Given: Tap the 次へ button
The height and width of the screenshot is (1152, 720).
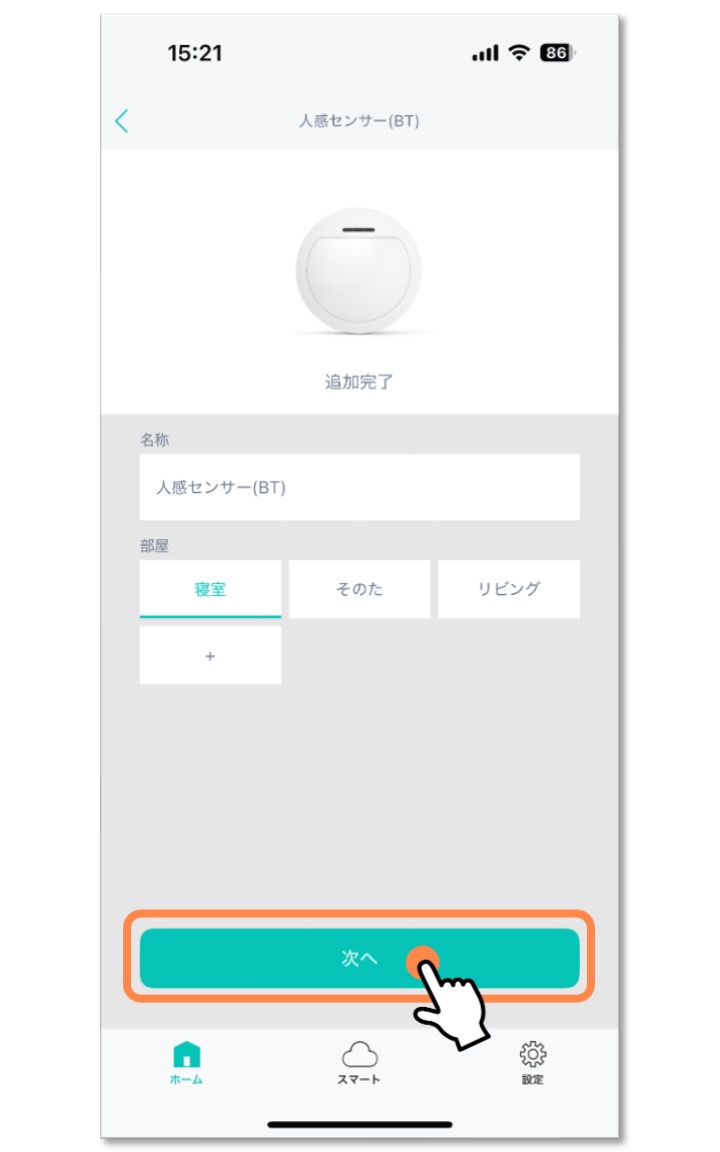Looking at the screenshot, I should click(x=359, y=957).
